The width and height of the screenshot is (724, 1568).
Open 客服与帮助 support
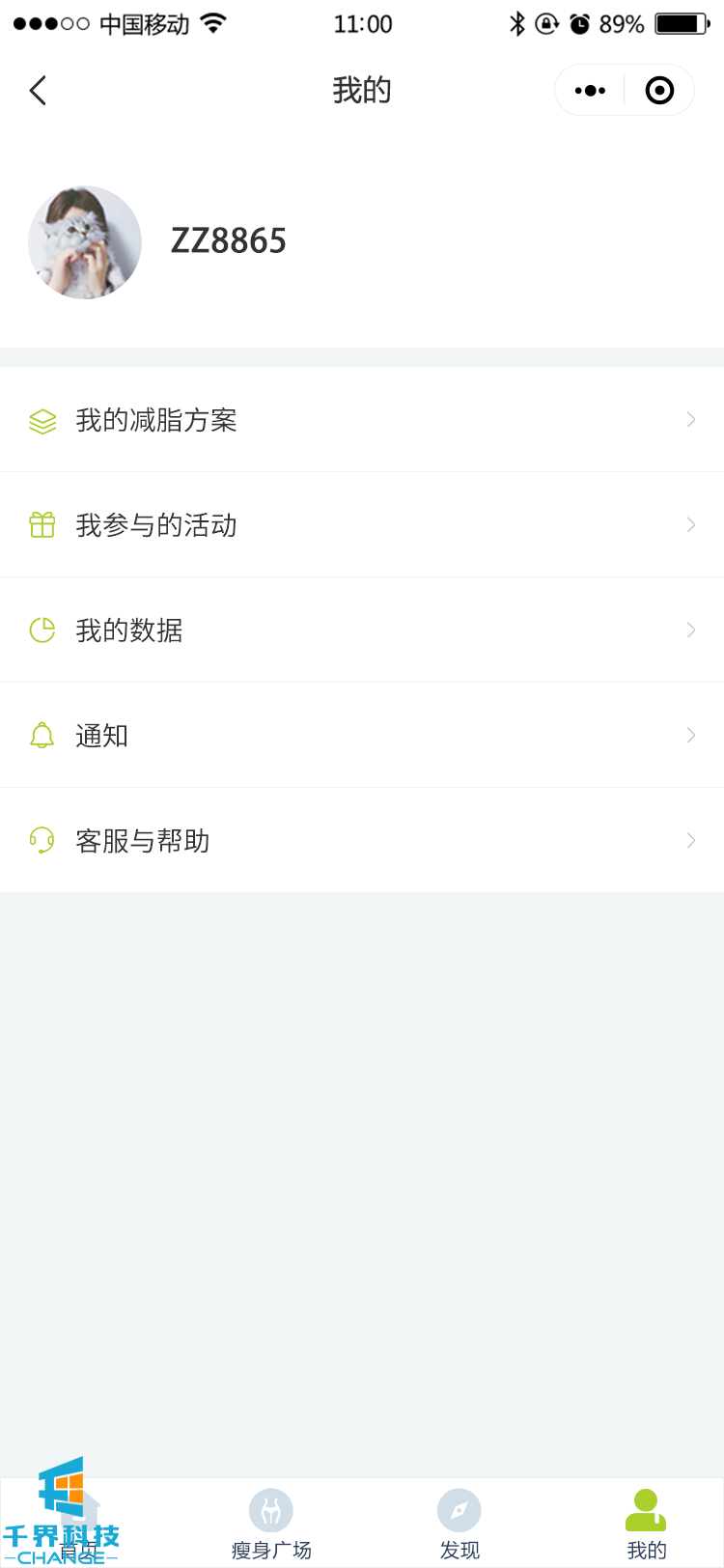pos(362,841)
